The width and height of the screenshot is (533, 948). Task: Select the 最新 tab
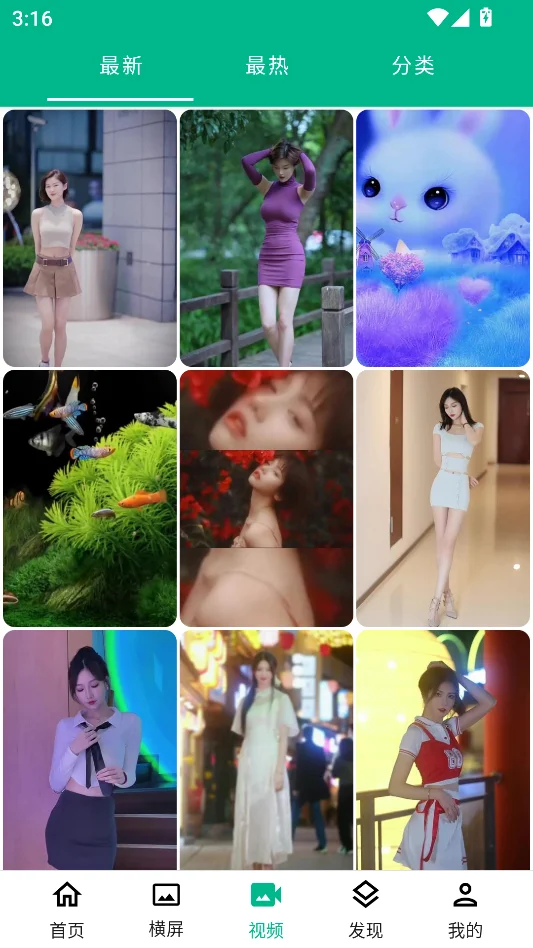tap(120, 65)
